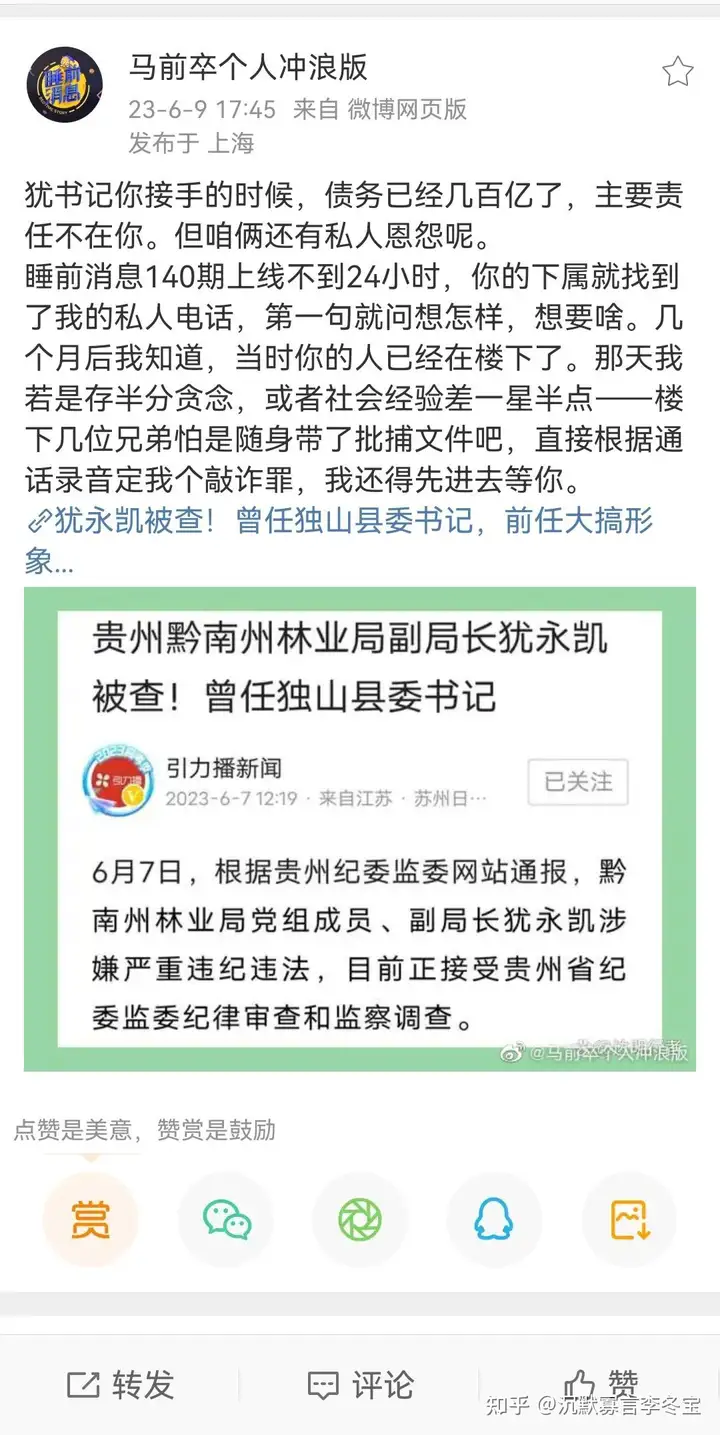
Task: Share post to WeChat
Action: (227, 1220)
